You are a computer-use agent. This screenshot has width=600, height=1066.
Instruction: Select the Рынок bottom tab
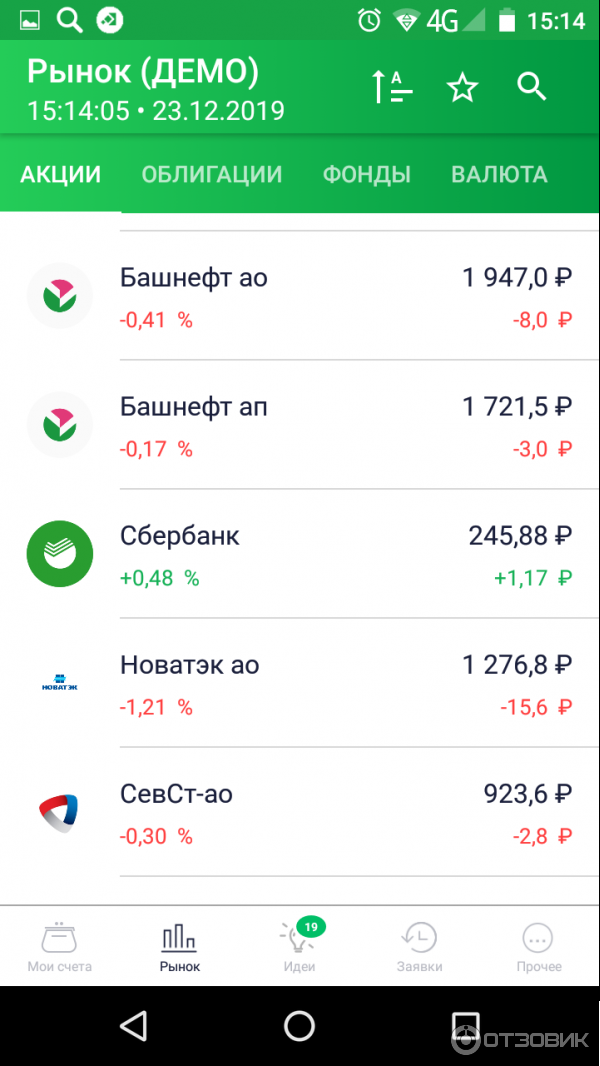click(x=180, y=946)
